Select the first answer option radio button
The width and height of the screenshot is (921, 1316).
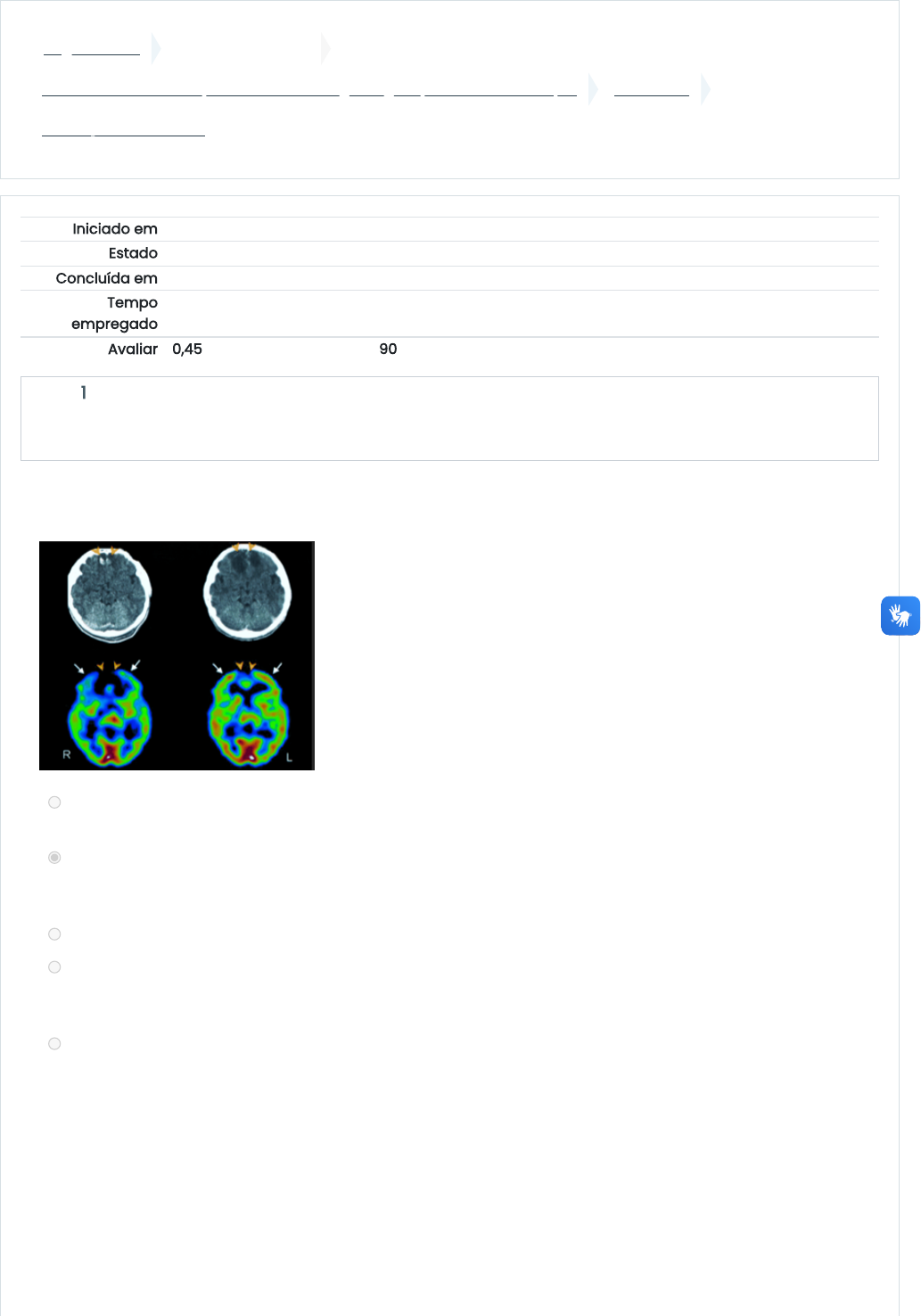click(x=54, y=802)
